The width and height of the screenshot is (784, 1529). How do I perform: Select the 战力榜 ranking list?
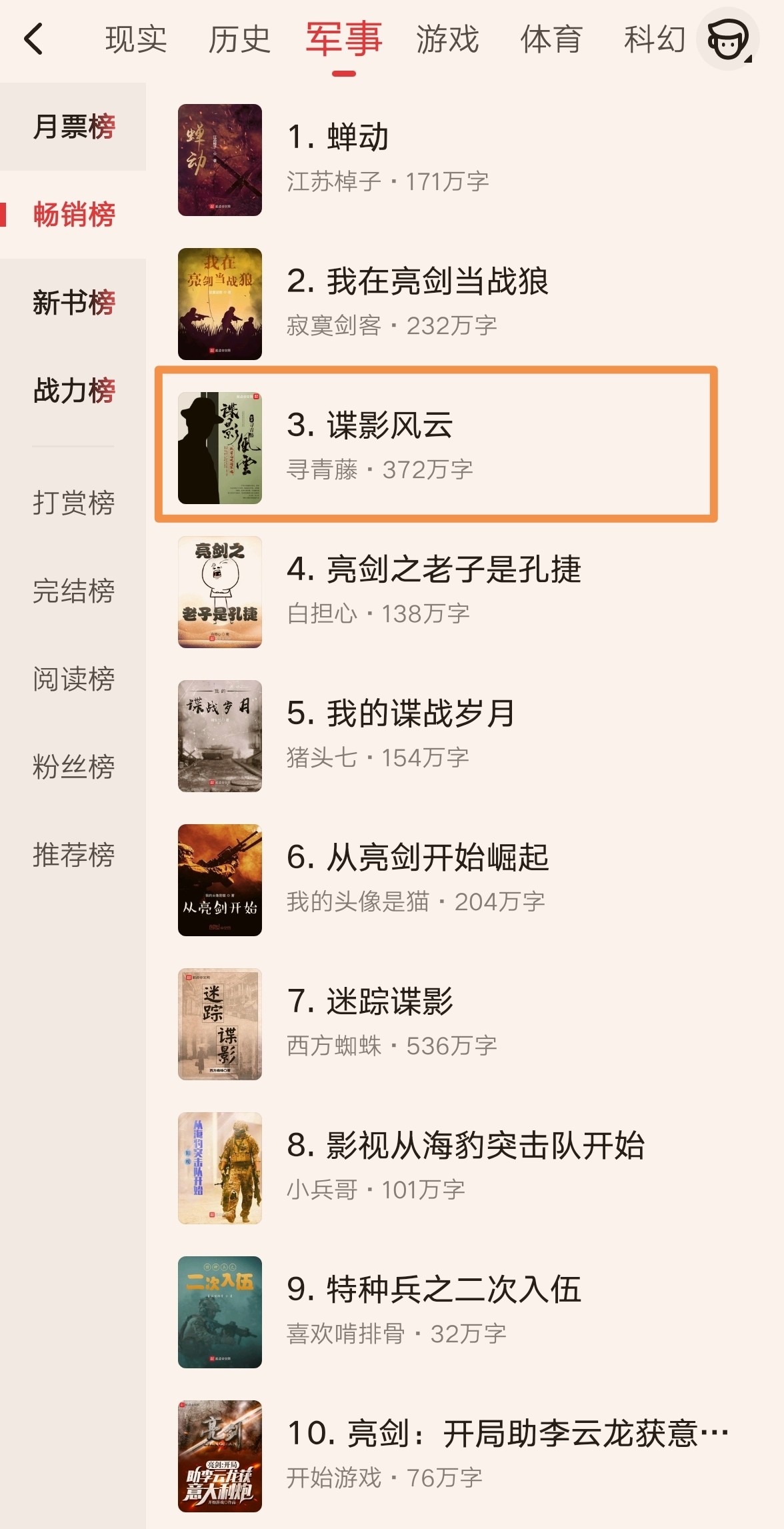[x=73, y=391]
